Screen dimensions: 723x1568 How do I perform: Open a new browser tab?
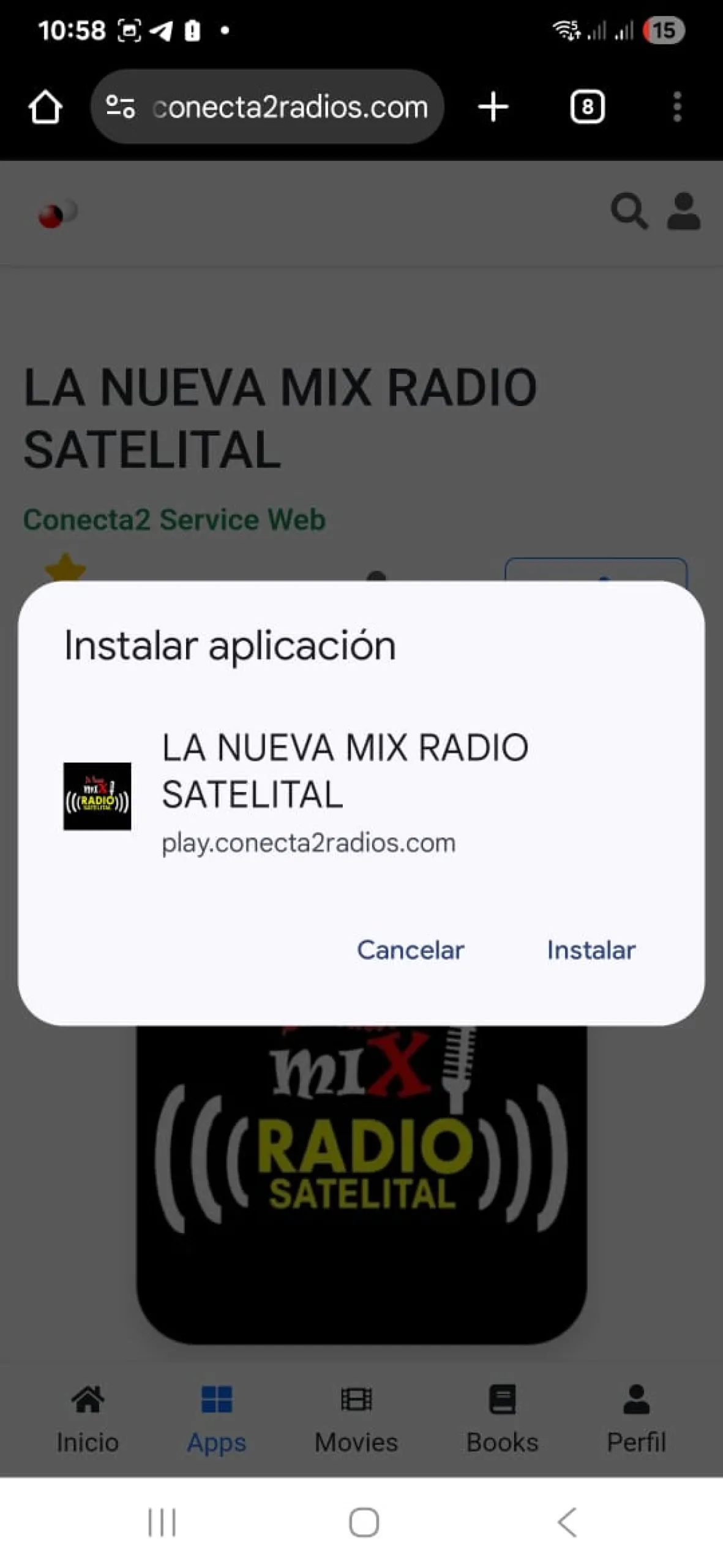point(493,107)
